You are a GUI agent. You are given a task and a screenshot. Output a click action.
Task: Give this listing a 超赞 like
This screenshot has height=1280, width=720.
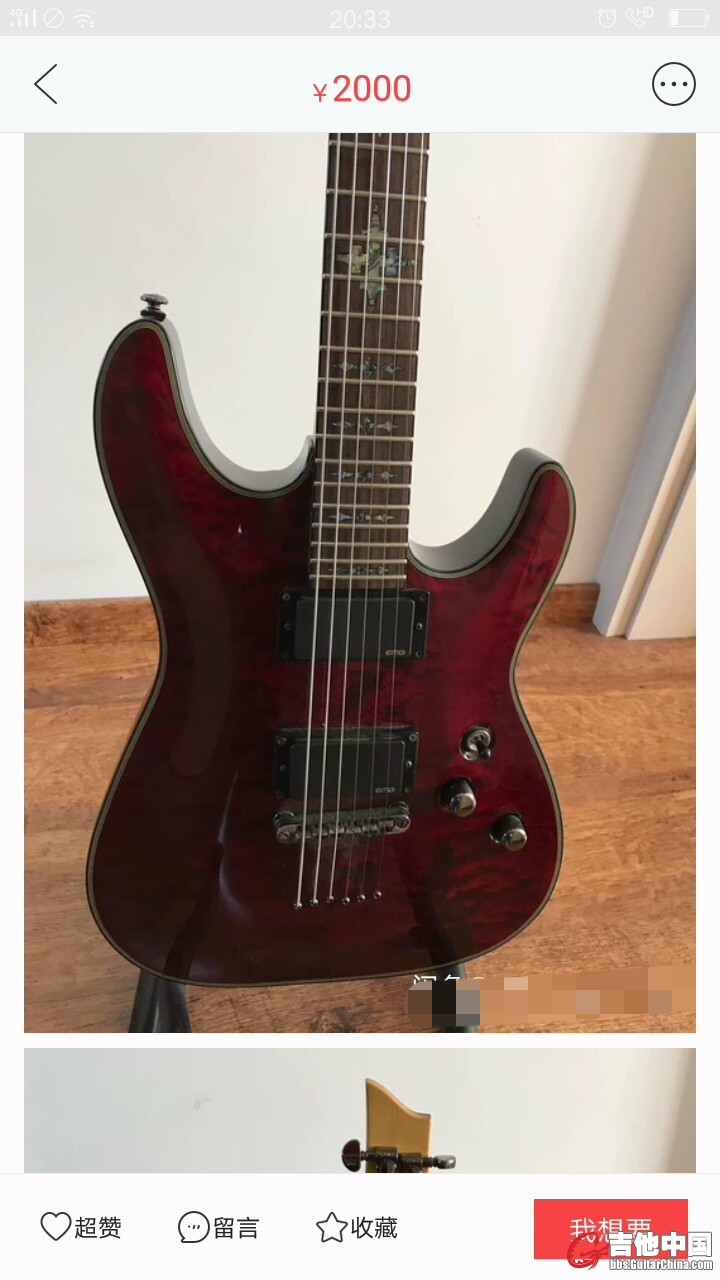pos(81,1227)
